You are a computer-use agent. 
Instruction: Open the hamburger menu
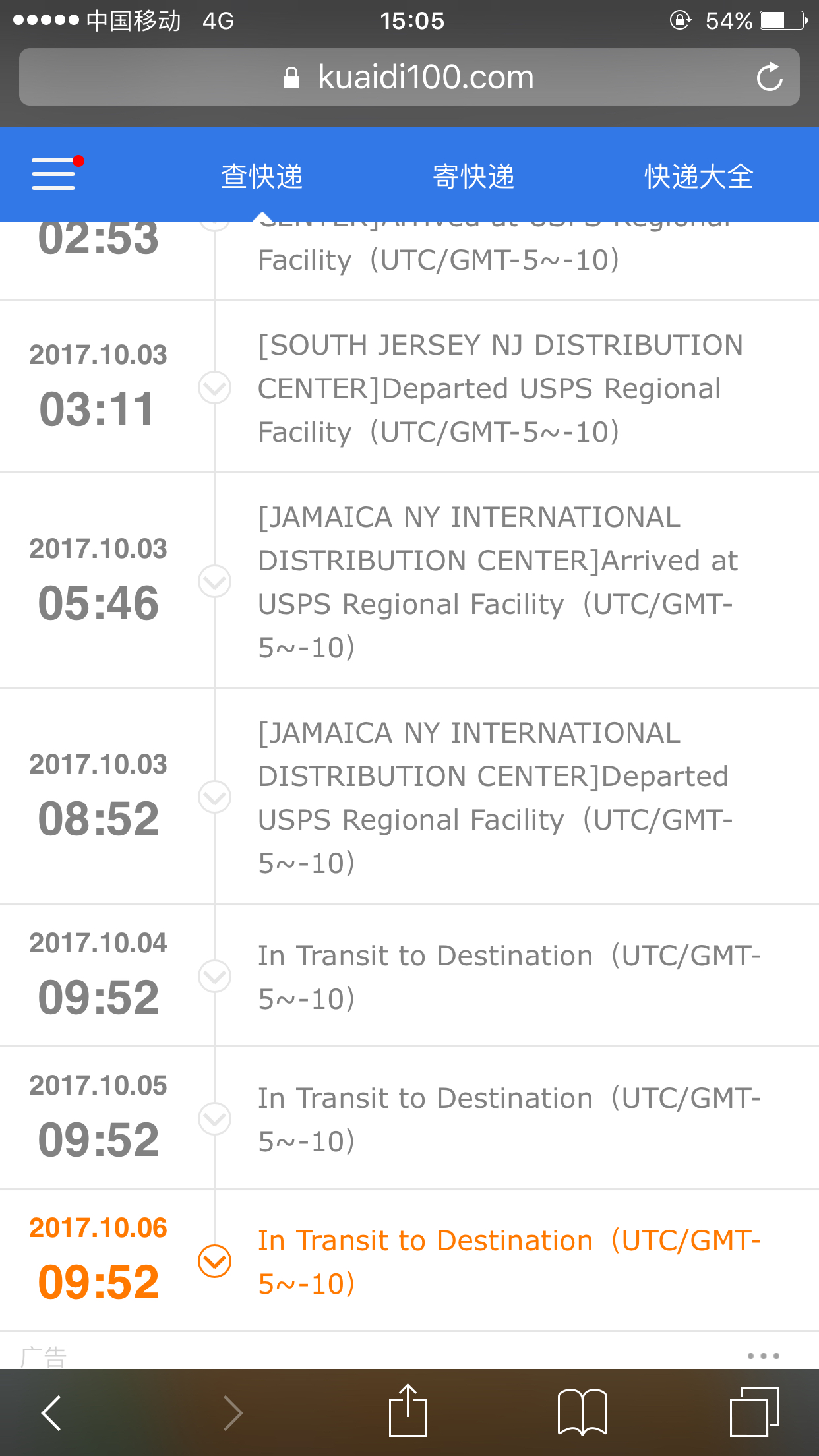tap(55, 174)
